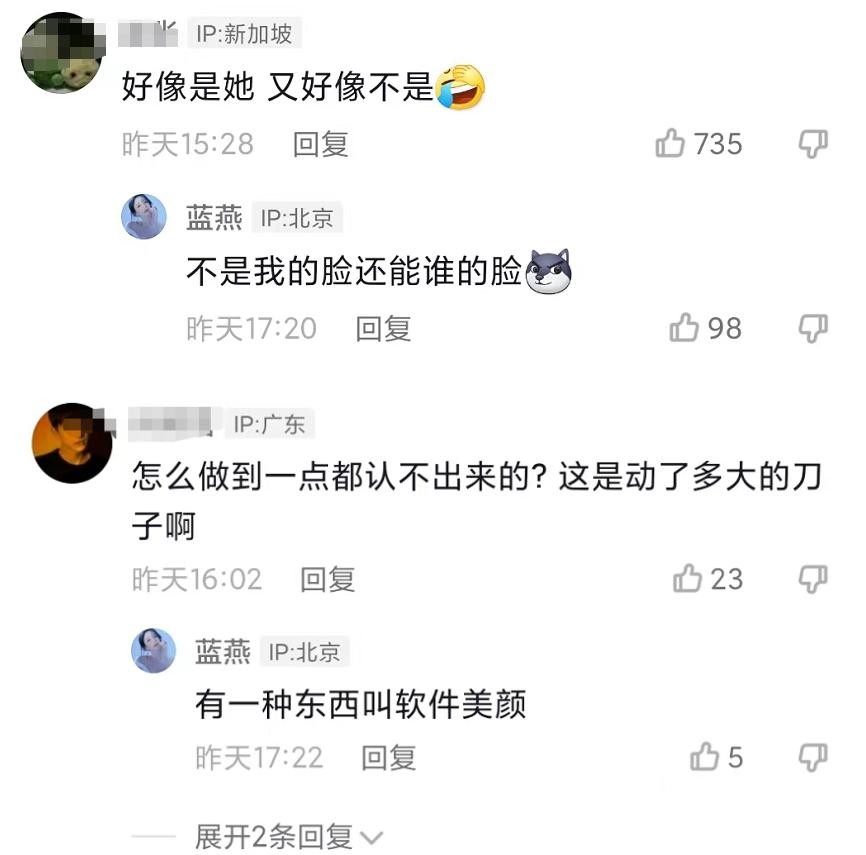This screenshot has width=866, height=855.
Task: Dislike the comment about "动了多大的刀子"
Action: [x=813, y=578]
